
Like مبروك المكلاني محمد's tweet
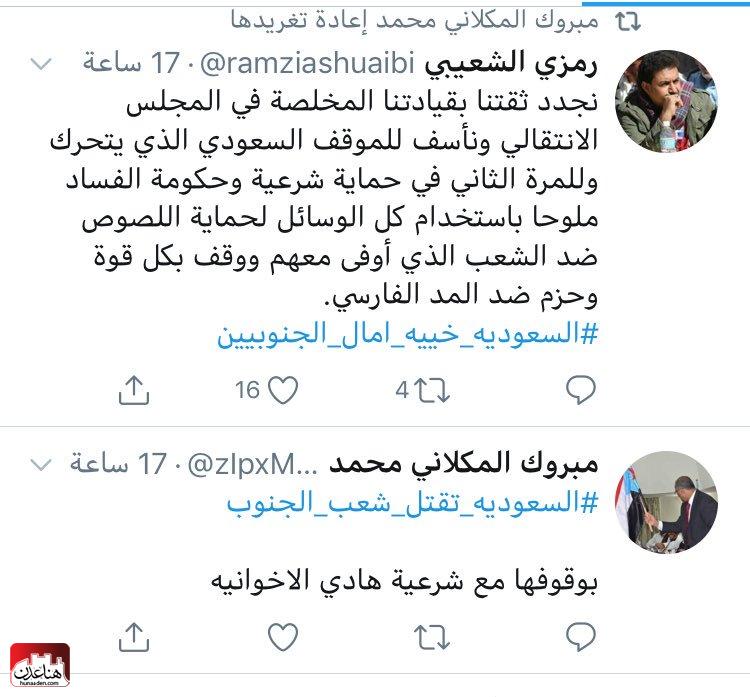(x=283, y=634)
